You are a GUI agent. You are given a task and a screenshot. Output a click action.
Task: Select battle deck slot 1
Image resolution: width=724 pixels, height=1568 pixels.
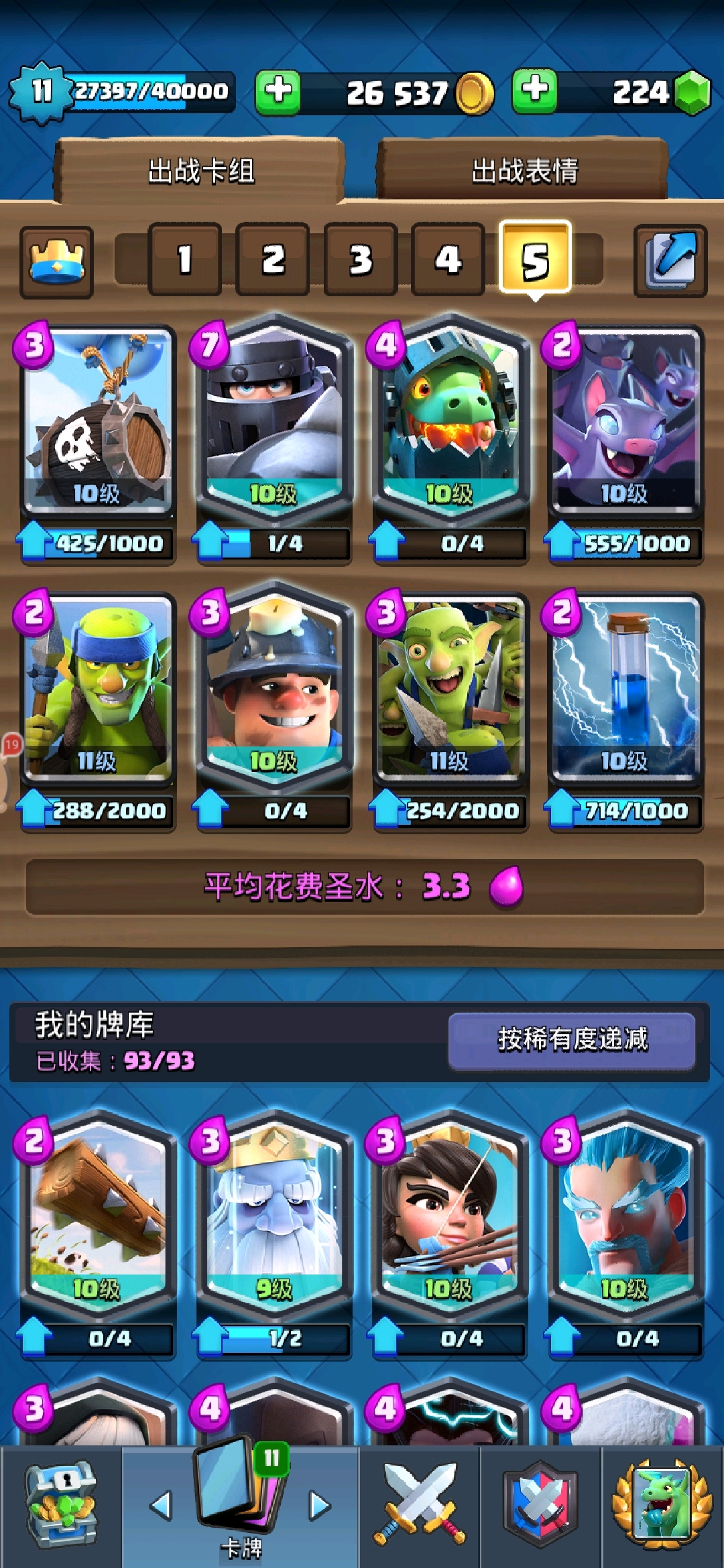click(184, 260)
